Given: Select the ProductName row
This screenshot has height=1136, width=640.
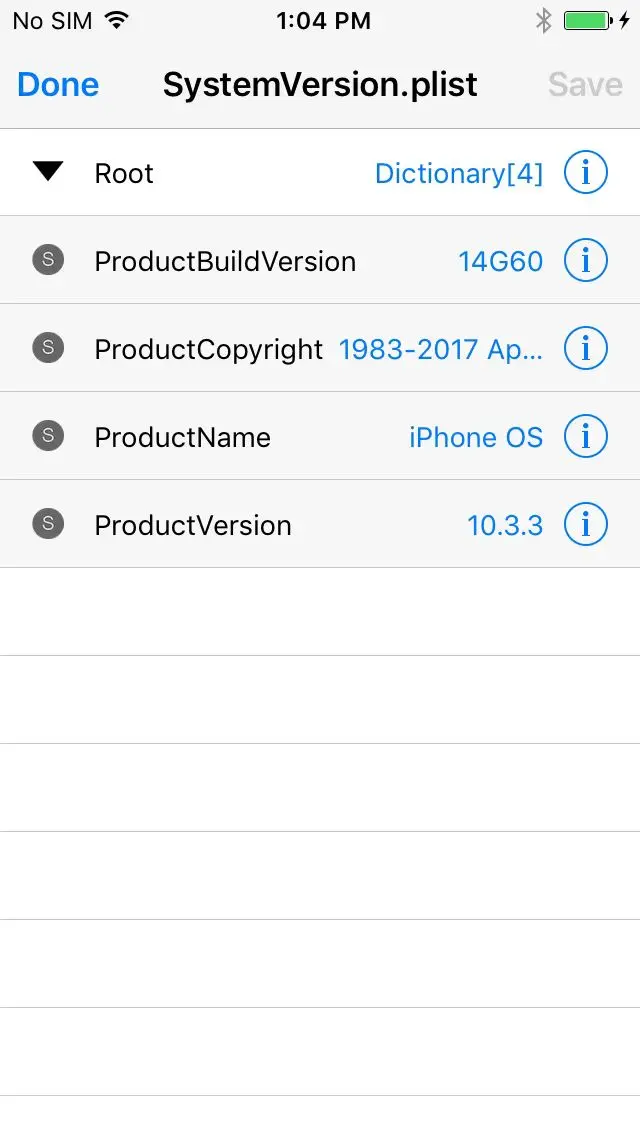Looking at the screenshot, I should pos(320,436).
